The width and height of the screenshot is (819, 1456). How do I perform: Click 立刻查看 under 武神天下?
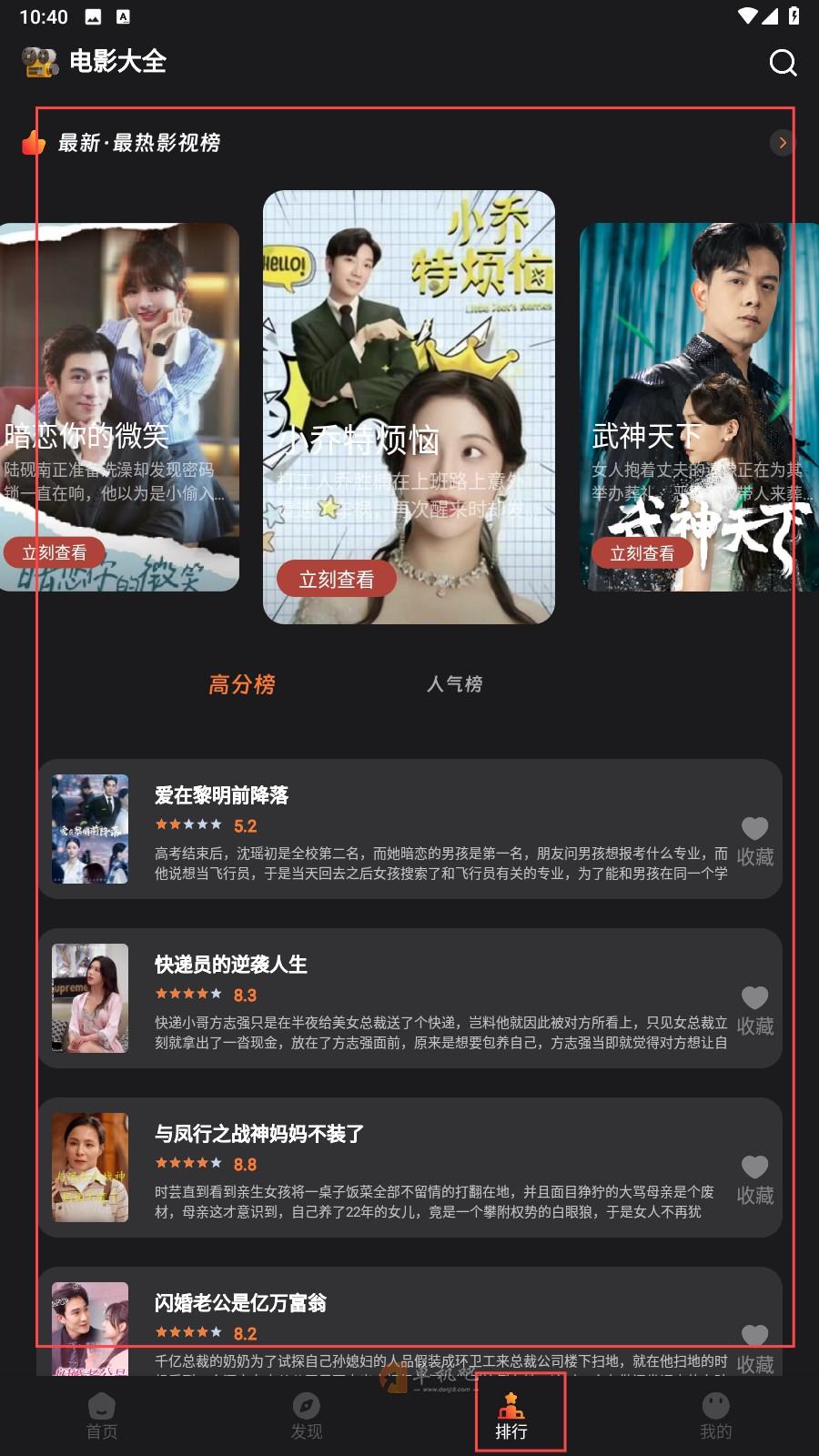click(x=642, y=551)
